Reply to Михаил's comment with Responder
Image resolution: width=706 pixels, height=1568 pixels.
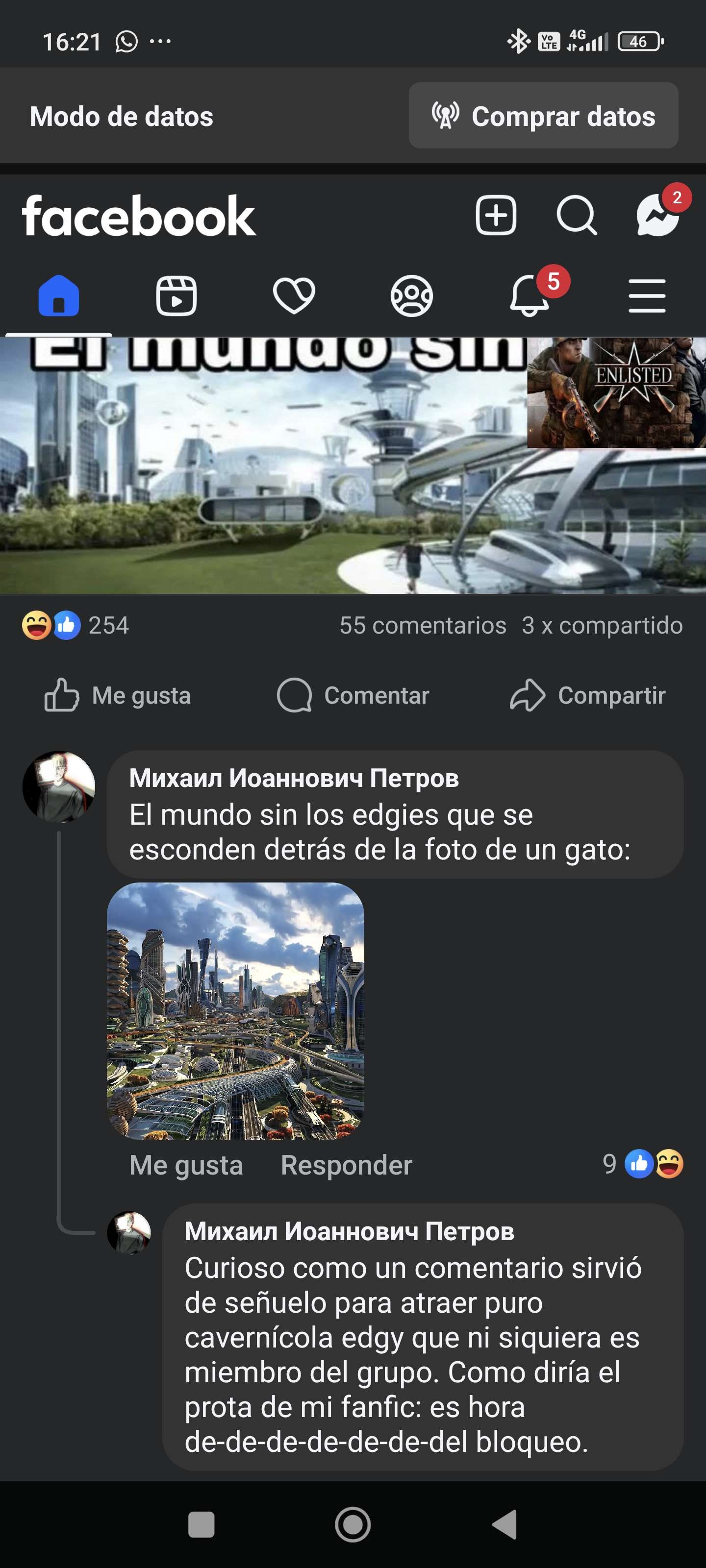[x=346, y=1165]
